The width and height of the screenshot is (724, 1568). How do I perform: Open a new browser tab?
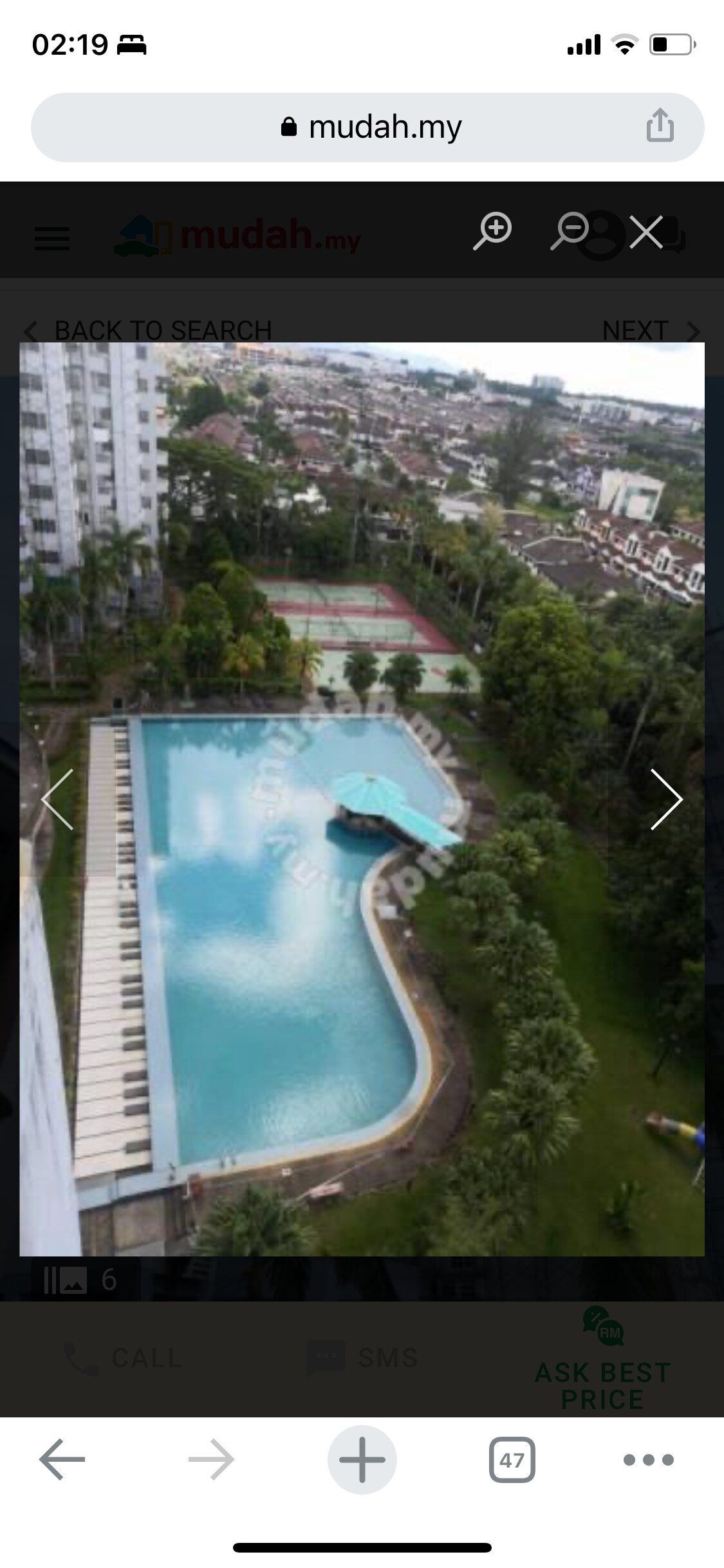(x=362, y=1459)
